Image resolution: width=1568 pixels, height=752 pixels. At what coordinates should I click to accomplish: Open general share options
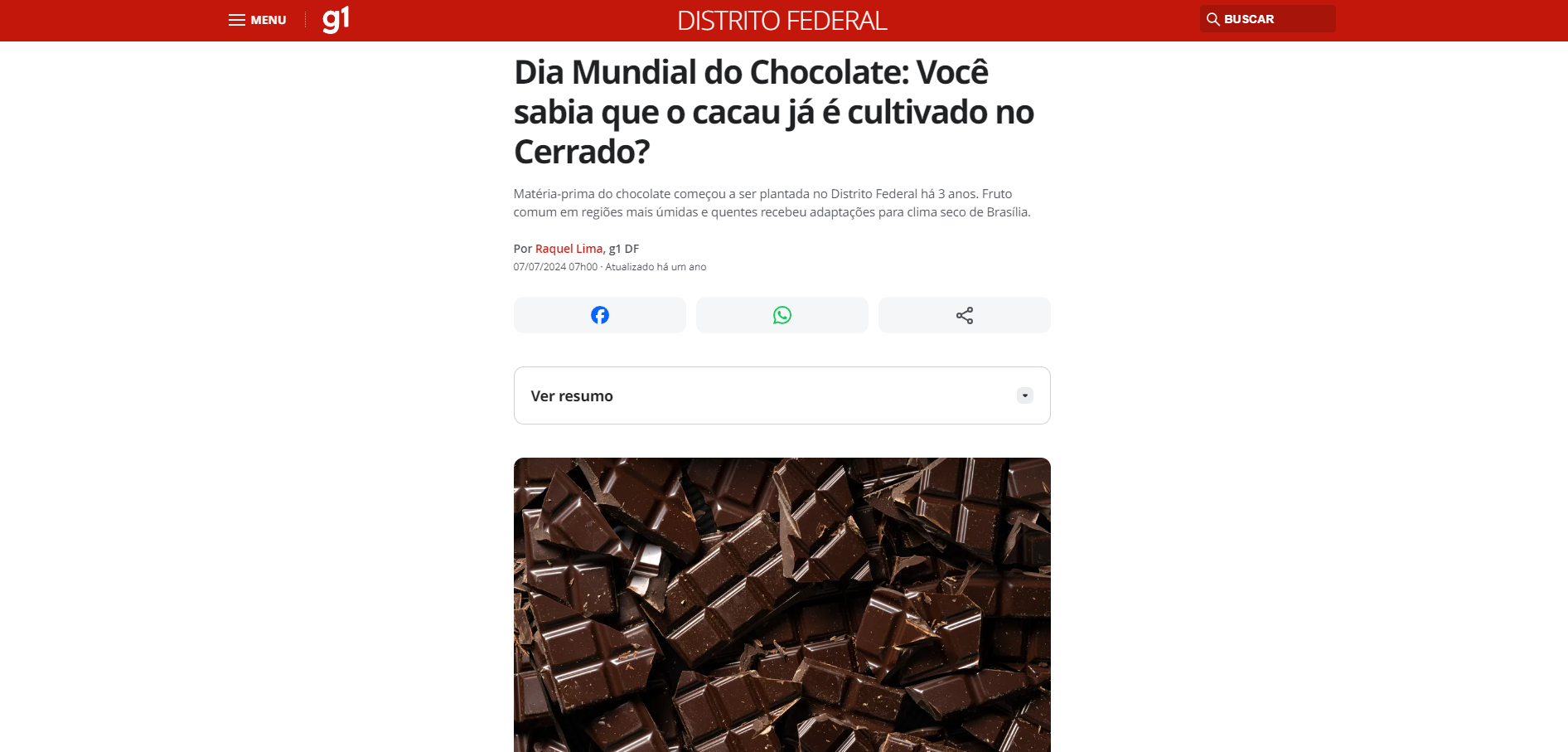(x=964, y=315)
